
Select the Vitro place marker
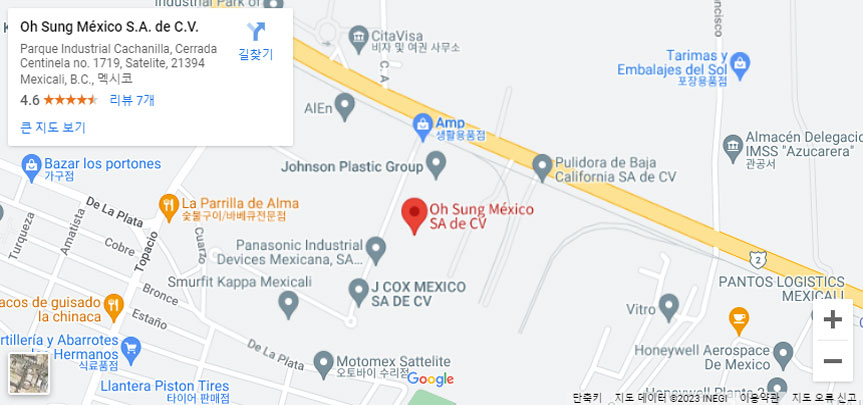(x=670, y=305)
